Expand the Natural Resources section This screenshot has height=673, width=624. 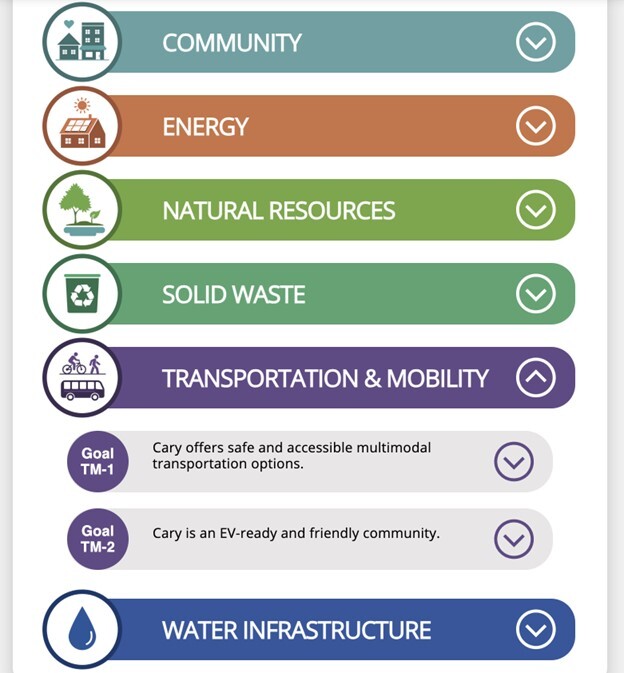coord(536,210)
